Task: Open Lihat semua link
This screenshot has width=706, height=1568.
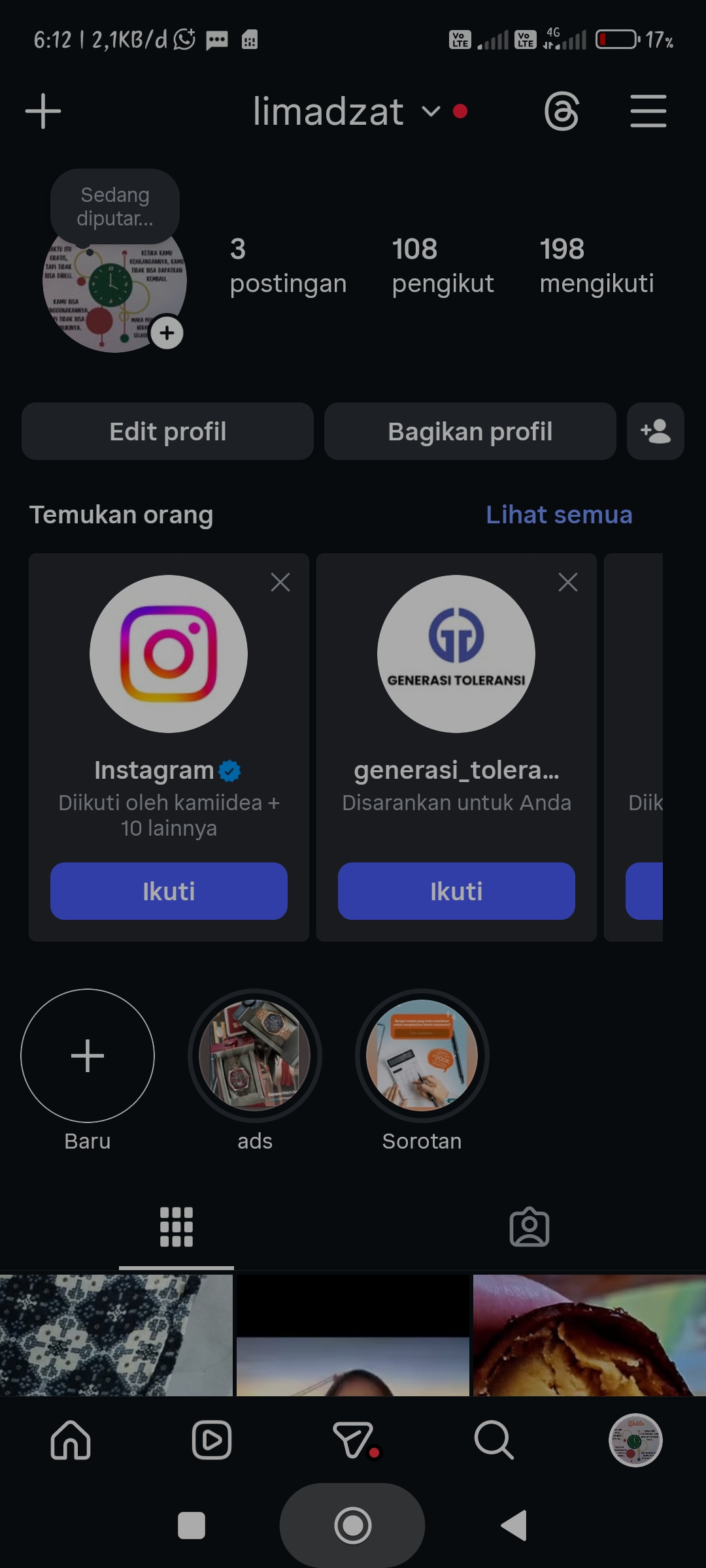Action: coord(559,515)
